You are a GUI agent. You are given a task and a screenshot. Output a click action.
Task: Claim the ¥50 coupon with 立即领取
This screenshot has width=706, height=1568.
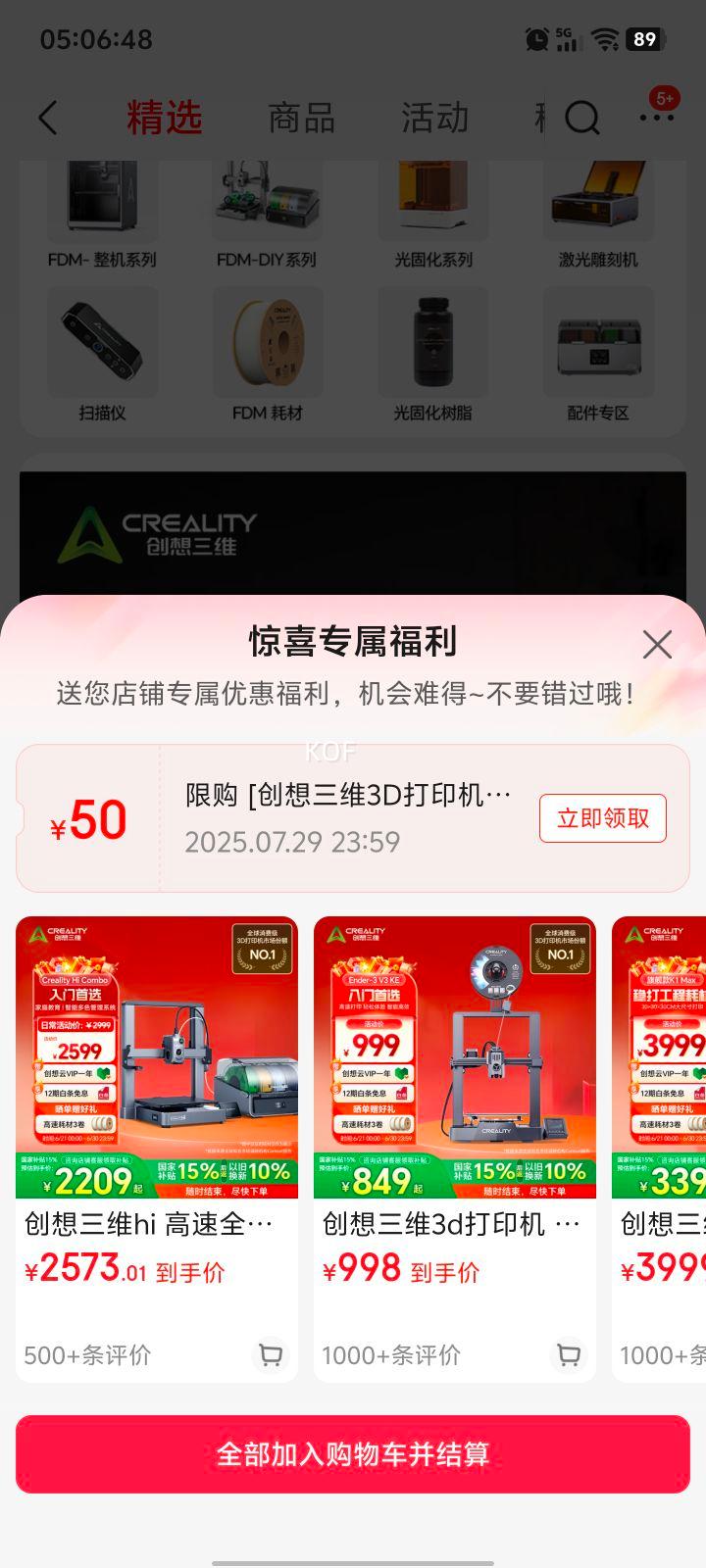(602, 818)
